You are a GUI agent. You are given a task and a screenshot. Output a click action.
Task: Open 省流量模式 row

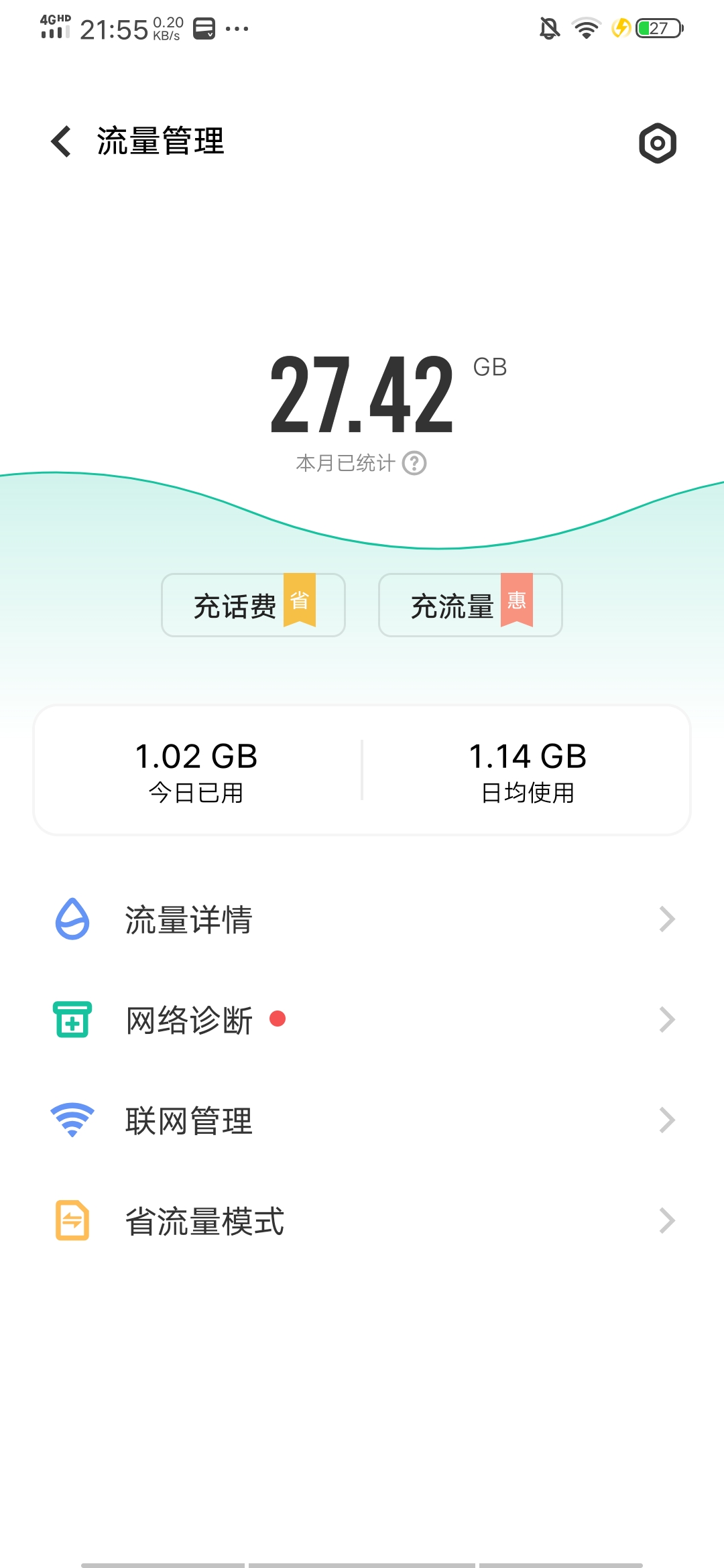pos(362,1221)
